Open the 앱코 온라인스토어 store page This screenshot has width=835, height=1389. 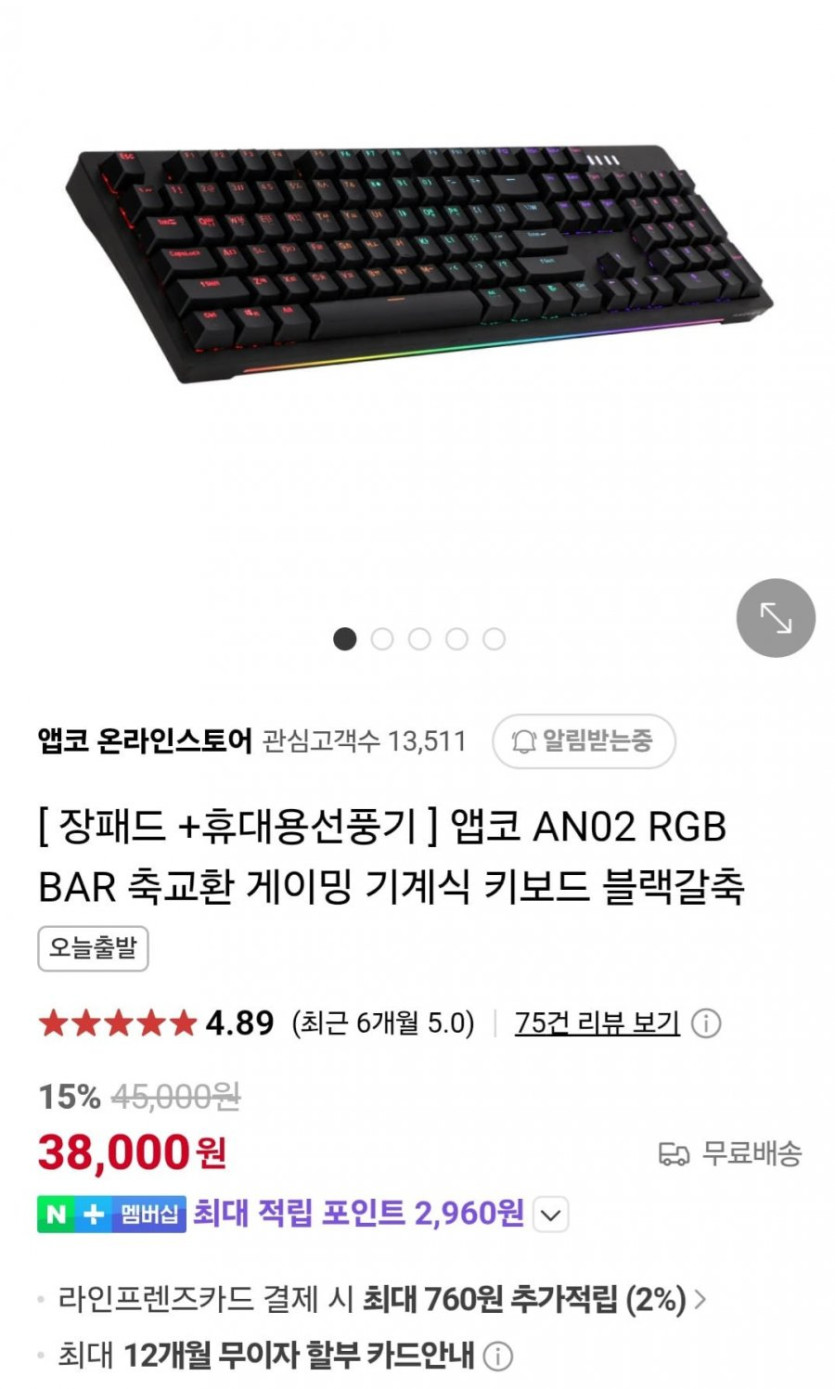[x=145, y=741]
